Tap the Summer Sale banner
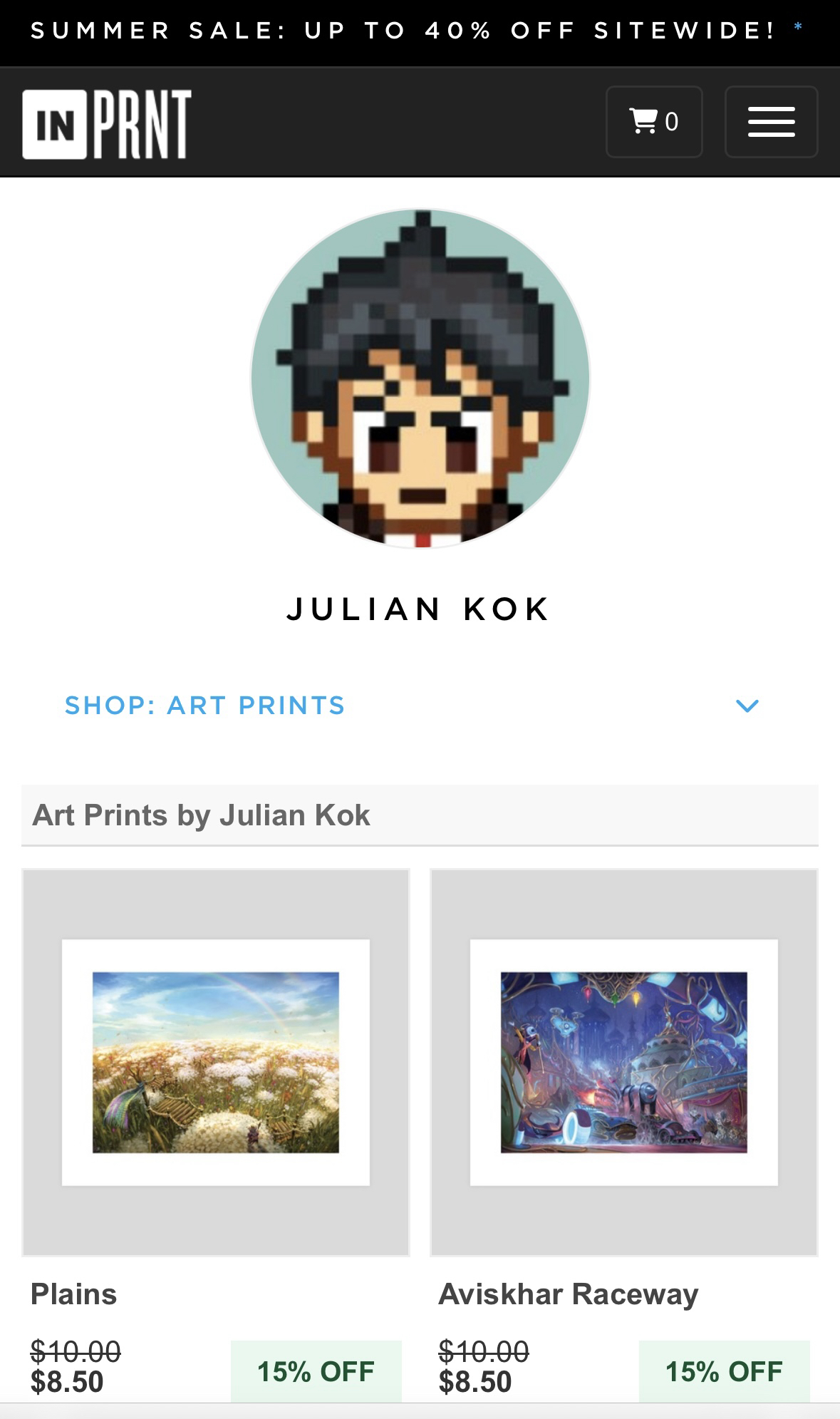This screenshot has height=1419, width=840. coord(403,31)
